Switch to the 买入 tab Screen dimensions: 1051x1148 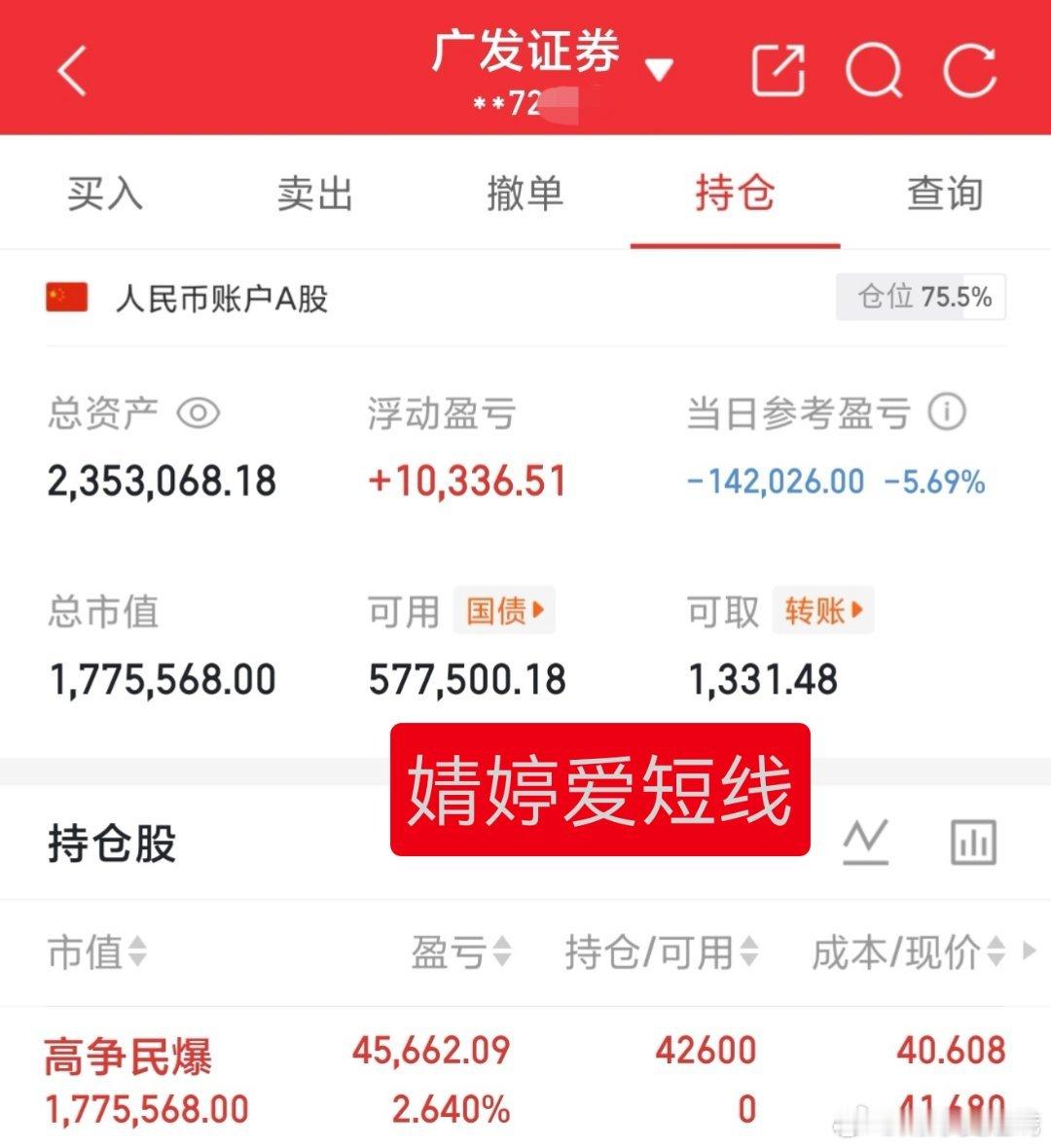(104, 194)
